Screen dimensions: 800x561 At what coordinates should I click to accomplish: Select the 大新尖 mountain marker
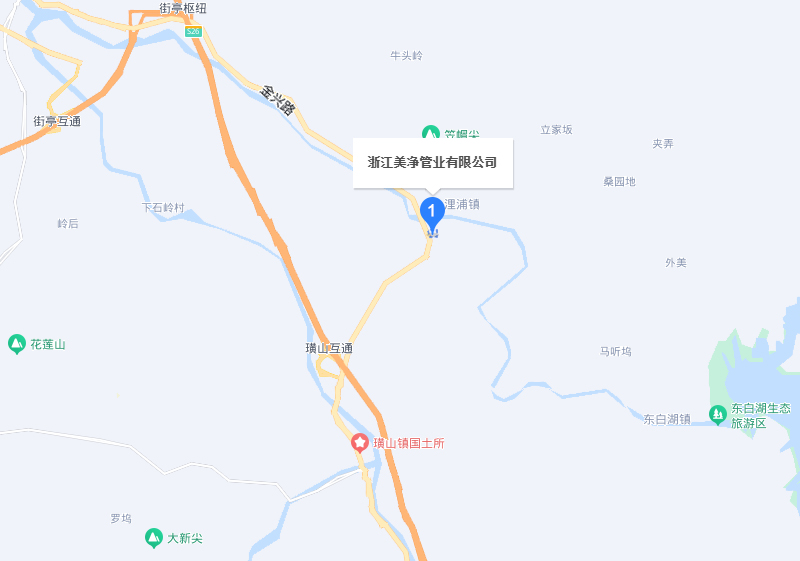[153, 538]
